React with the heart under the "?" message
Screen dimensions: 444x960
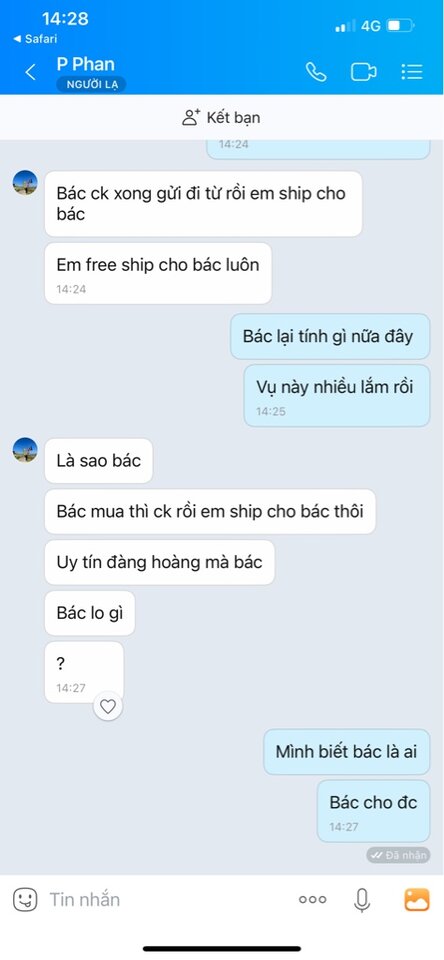tap(108, 707)
